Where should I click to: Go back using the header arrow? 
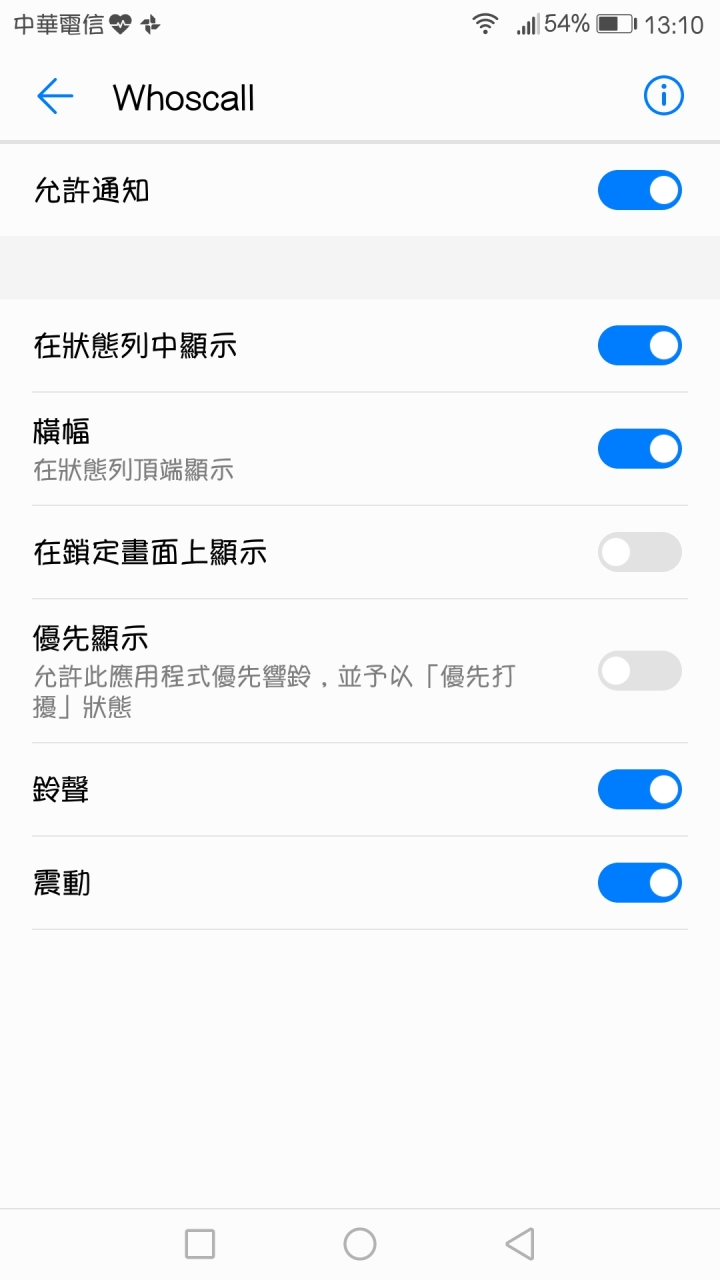click(x=55, y=96)
